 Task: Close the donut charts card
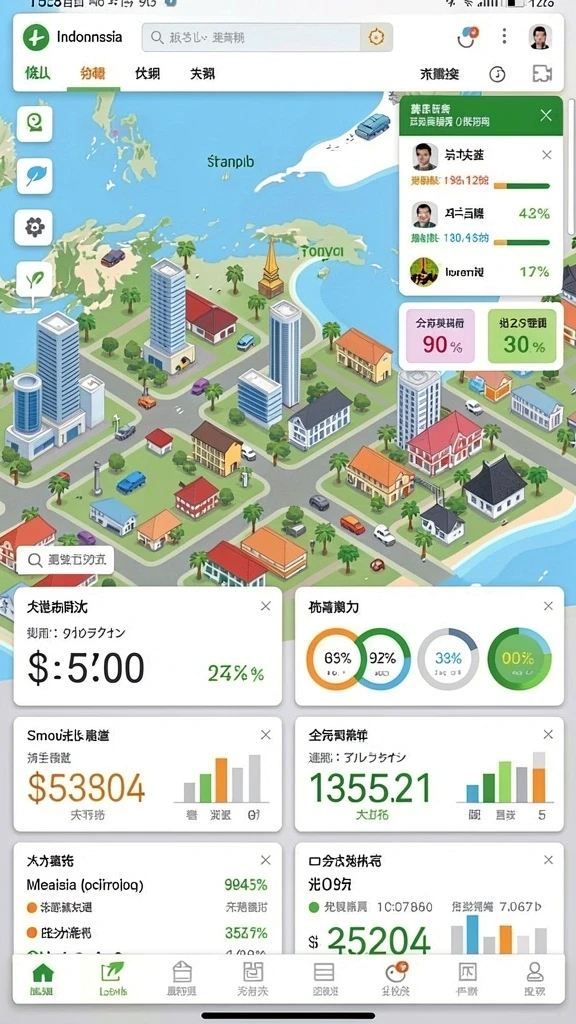coord(548,606)
